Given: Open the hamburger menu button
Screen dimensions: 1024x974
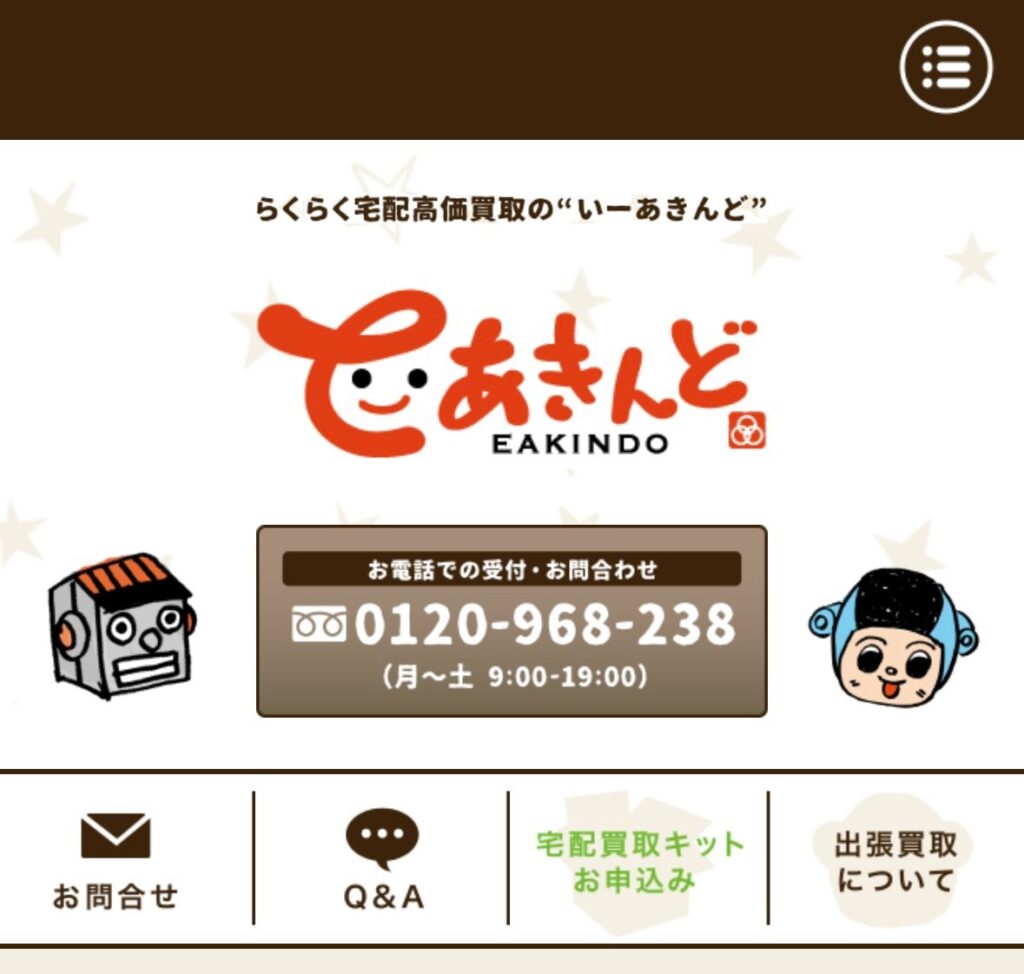Looking at the screenshot, I should (946, 67).
